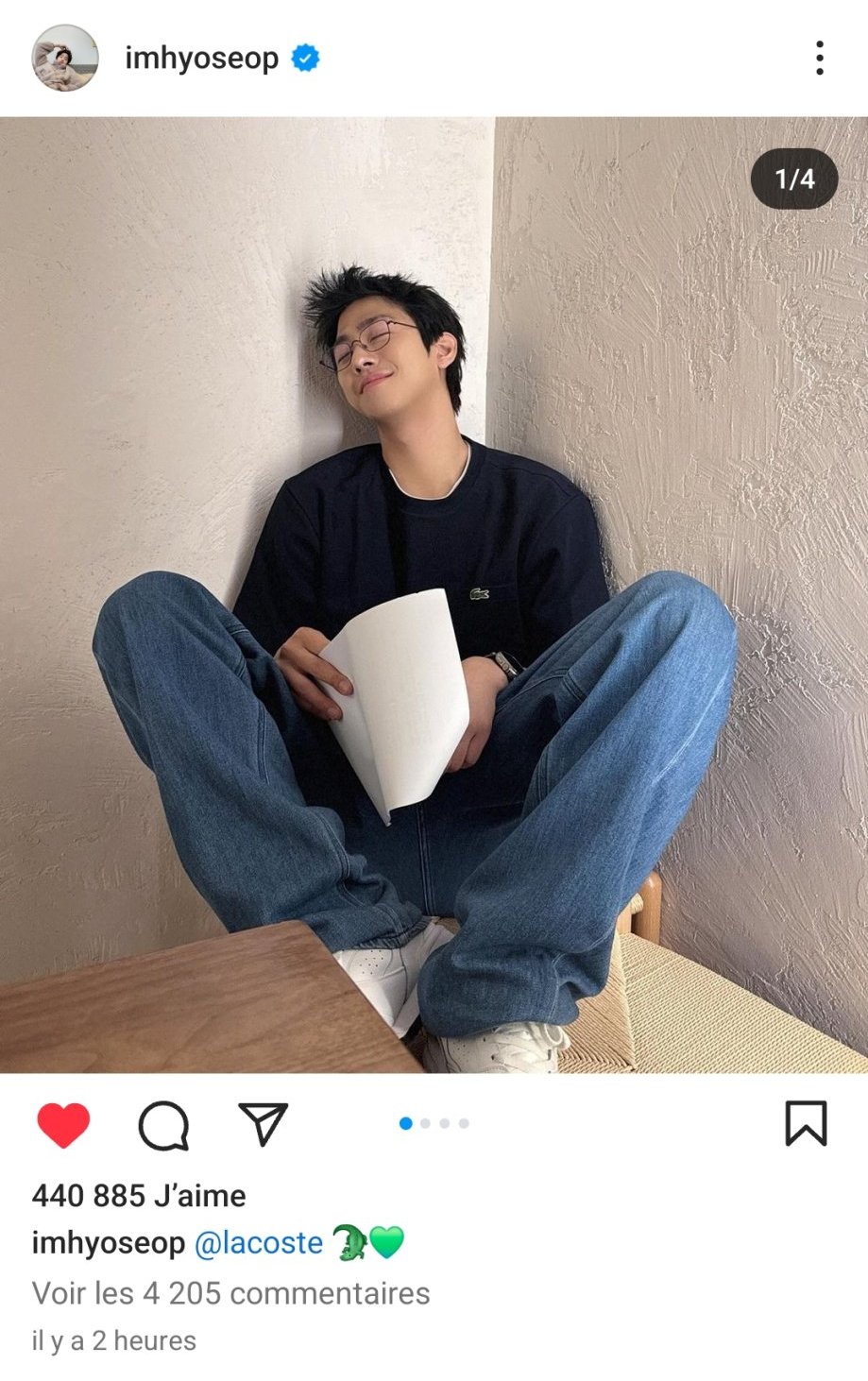Image resolution: width=868 pixels, height=1381 pixels.
Task: Tap the post photo
Action: 434,595
